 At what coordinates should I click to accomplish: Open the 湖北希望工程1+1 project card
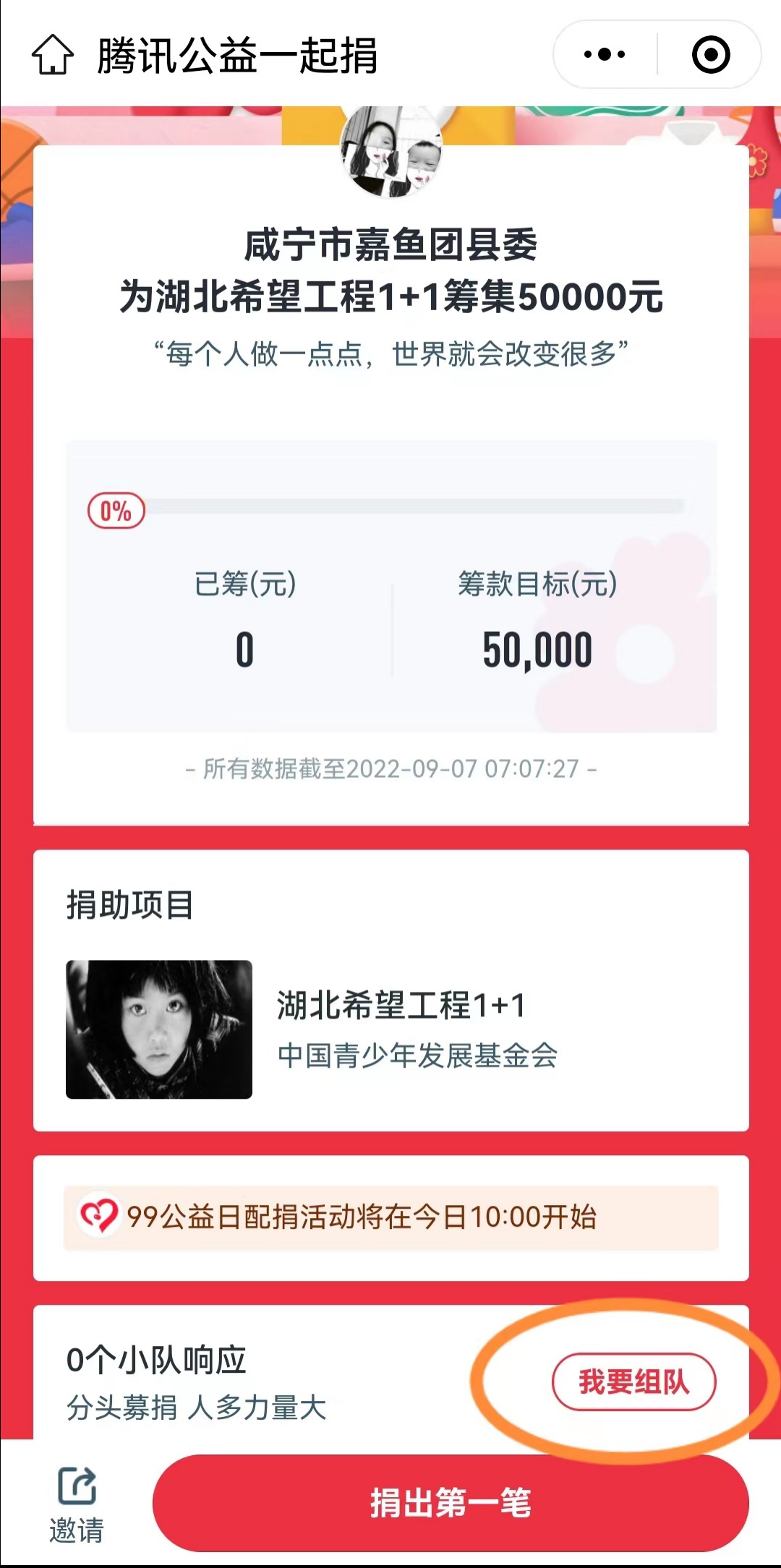(390, 1029)
